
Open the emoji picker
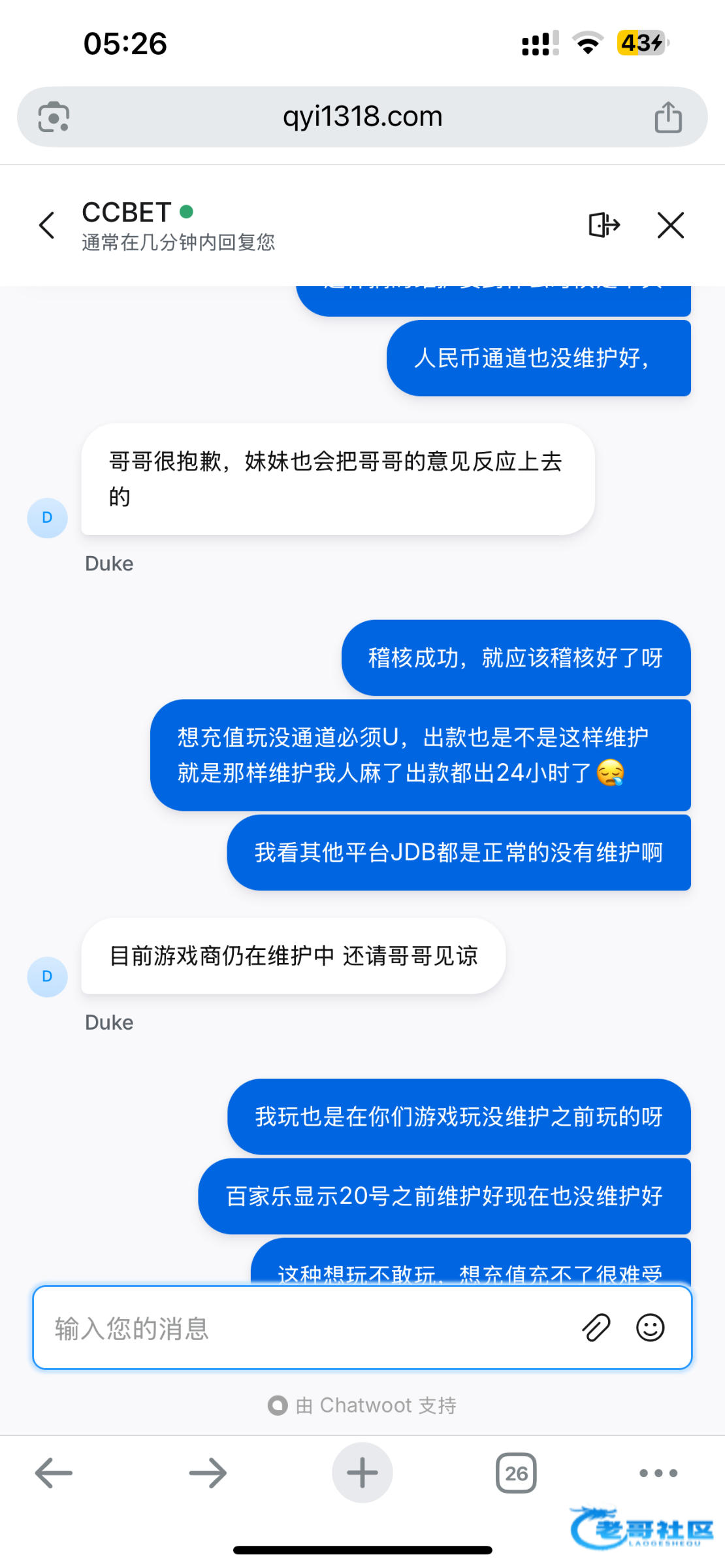click(x=650, y=1328)
